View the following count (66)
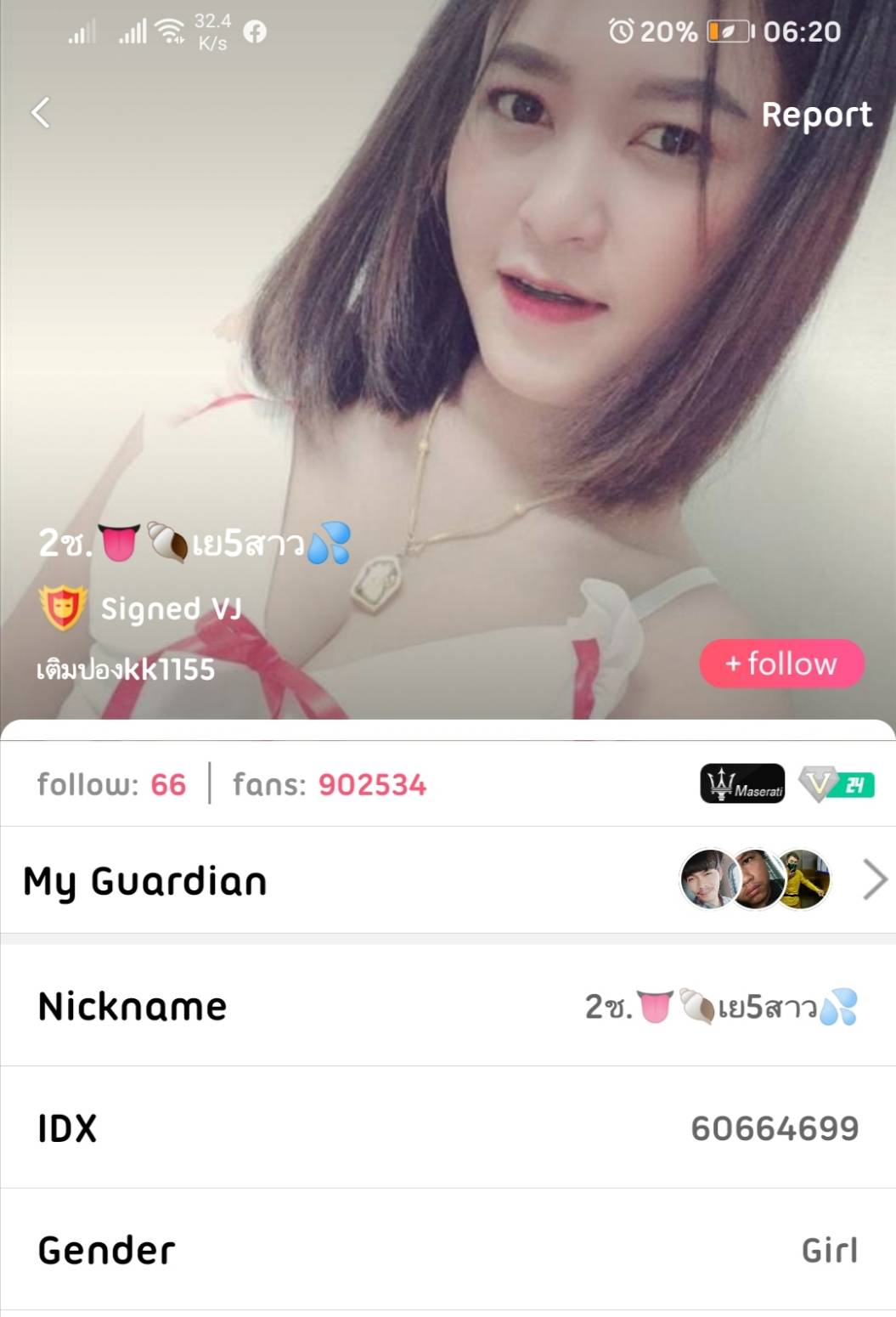This screenshot has width=896, height=1317. point(111,784)
